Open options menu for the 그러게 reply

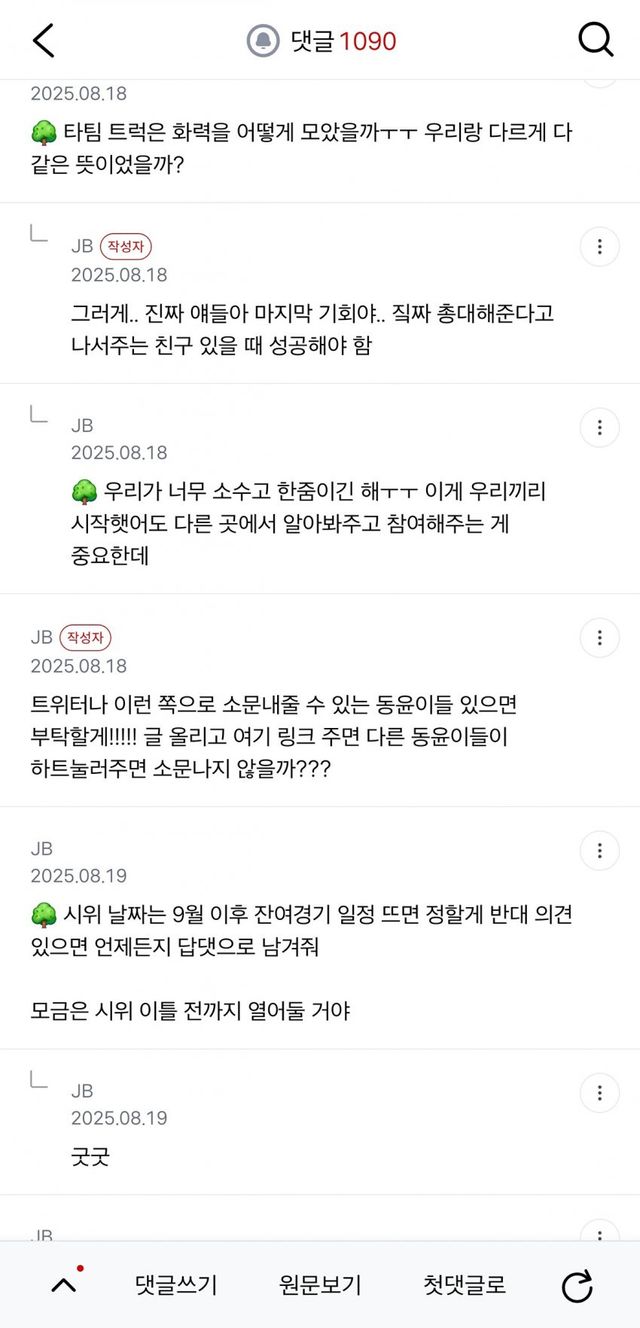[x=600, y=246]
